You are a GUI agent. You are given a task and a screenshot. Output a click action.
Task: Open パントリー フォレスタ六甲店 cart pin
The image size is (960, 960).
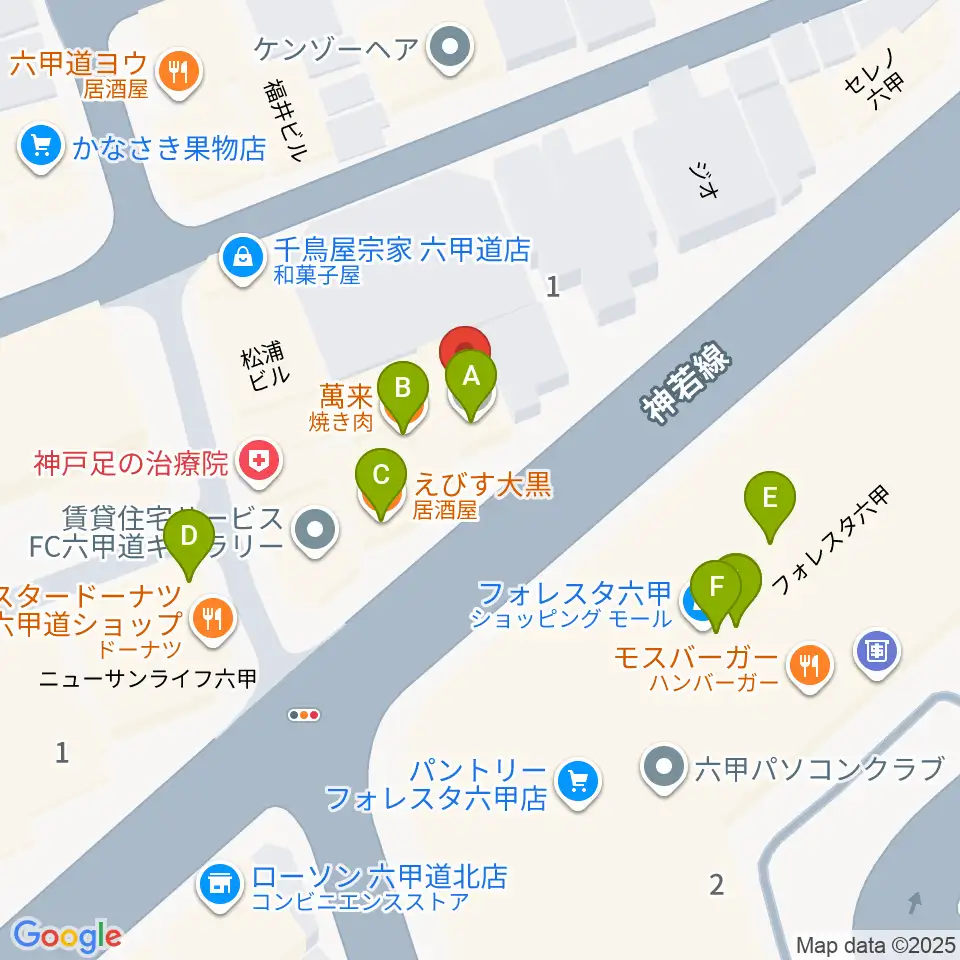tap(578, 783)
